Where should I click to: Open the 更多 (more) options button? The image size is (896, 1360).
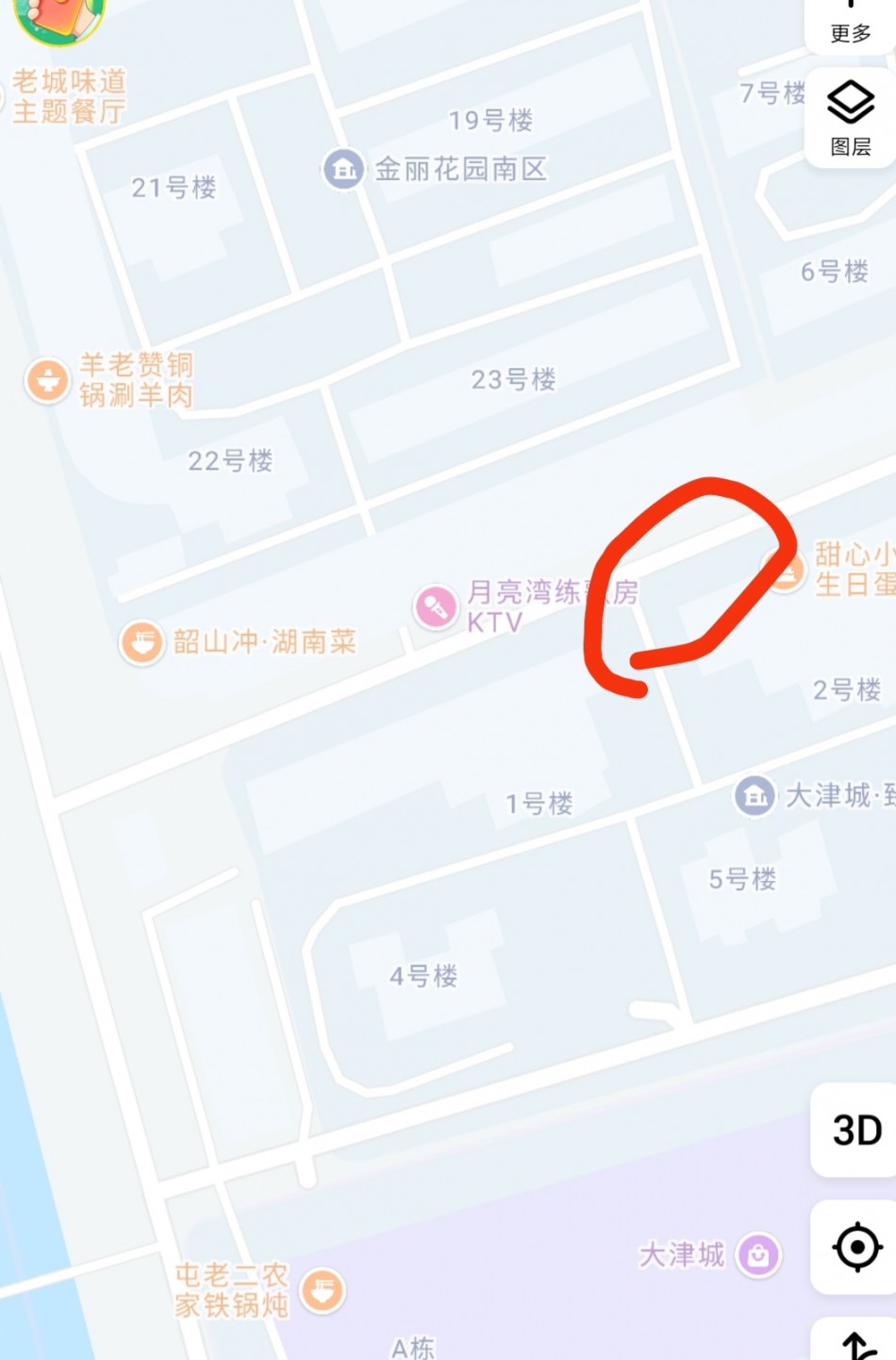850,24
